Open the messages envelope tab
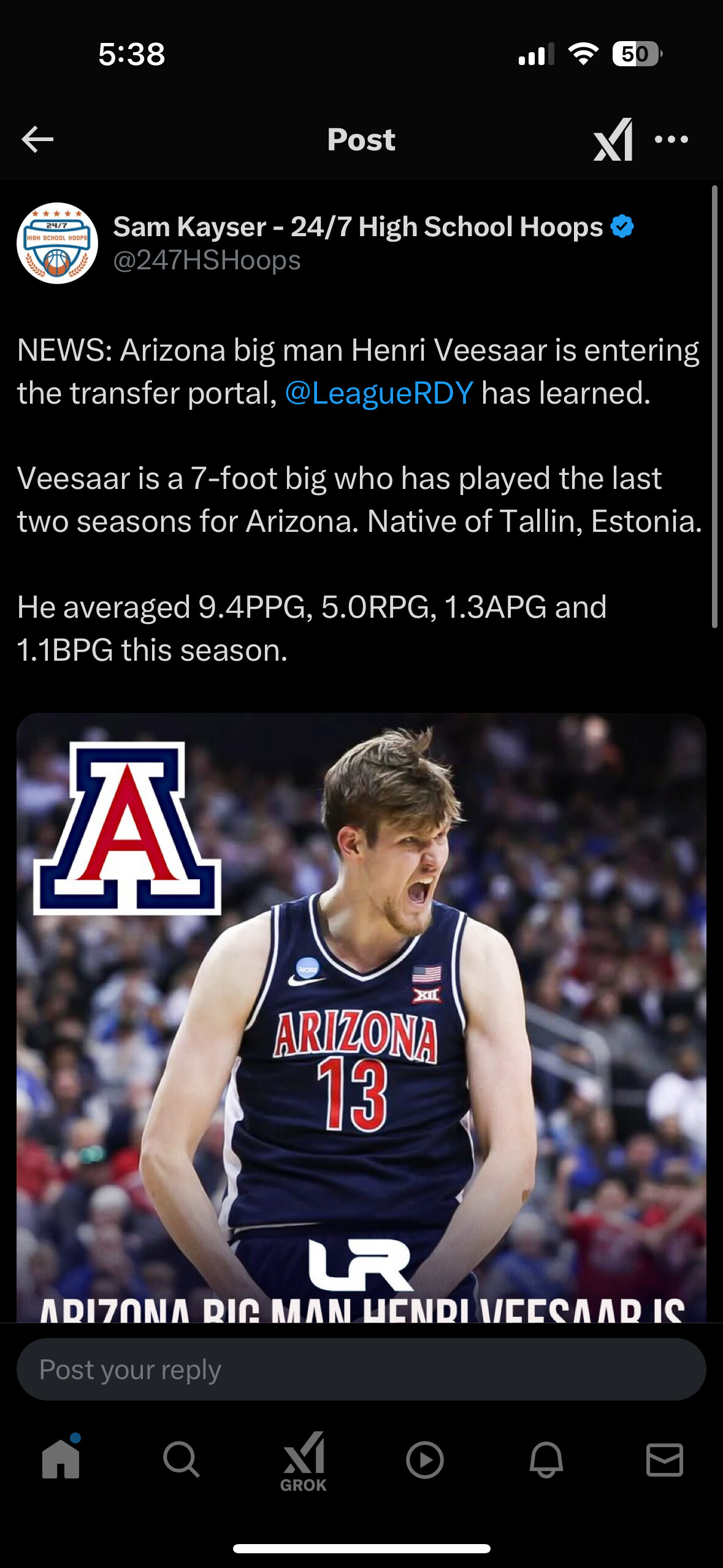Image resolution: width=723 pixels, height=1568 pixels. coord(665,1459)
